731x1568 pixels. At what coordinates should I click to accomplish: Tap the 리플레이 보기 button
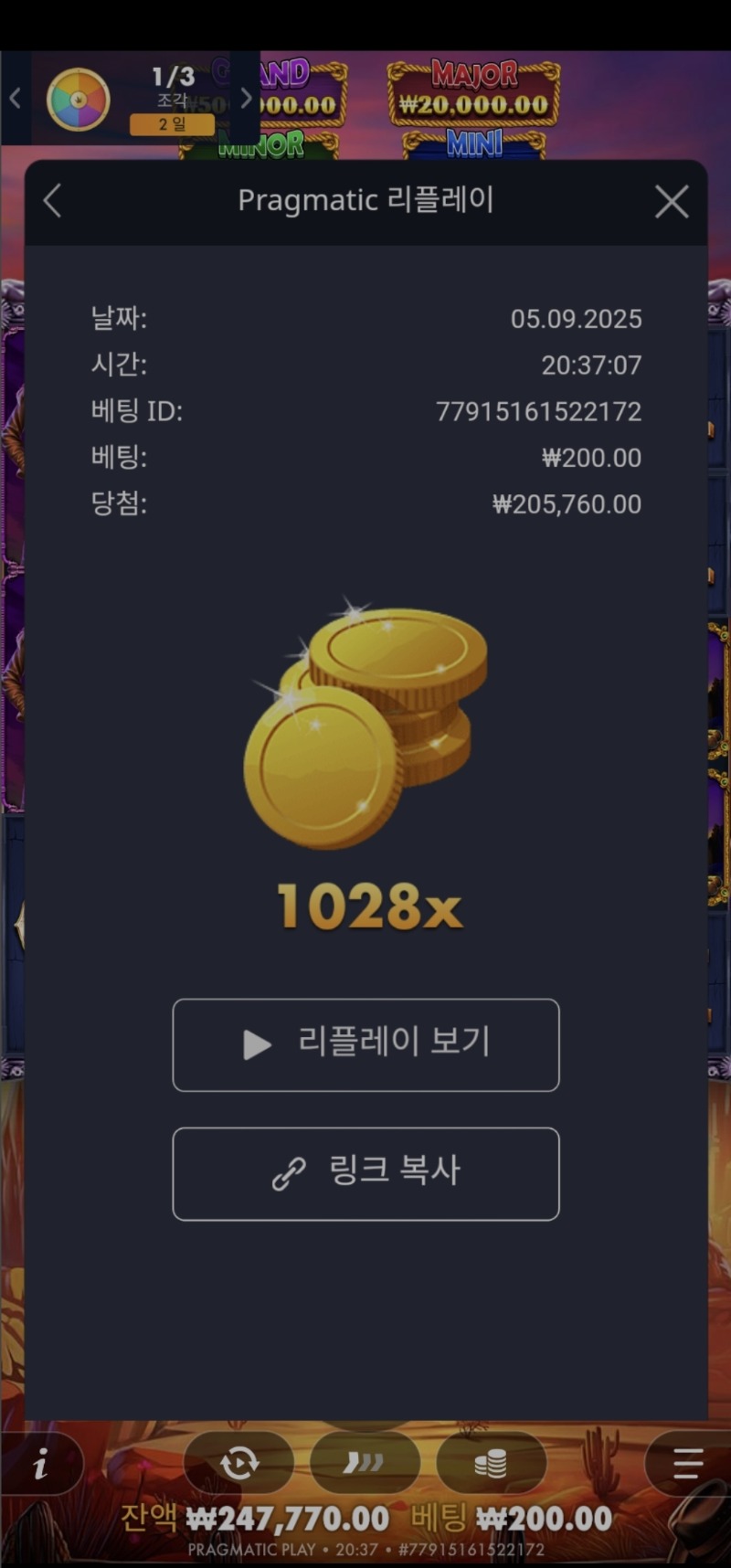click(365, 1044)
